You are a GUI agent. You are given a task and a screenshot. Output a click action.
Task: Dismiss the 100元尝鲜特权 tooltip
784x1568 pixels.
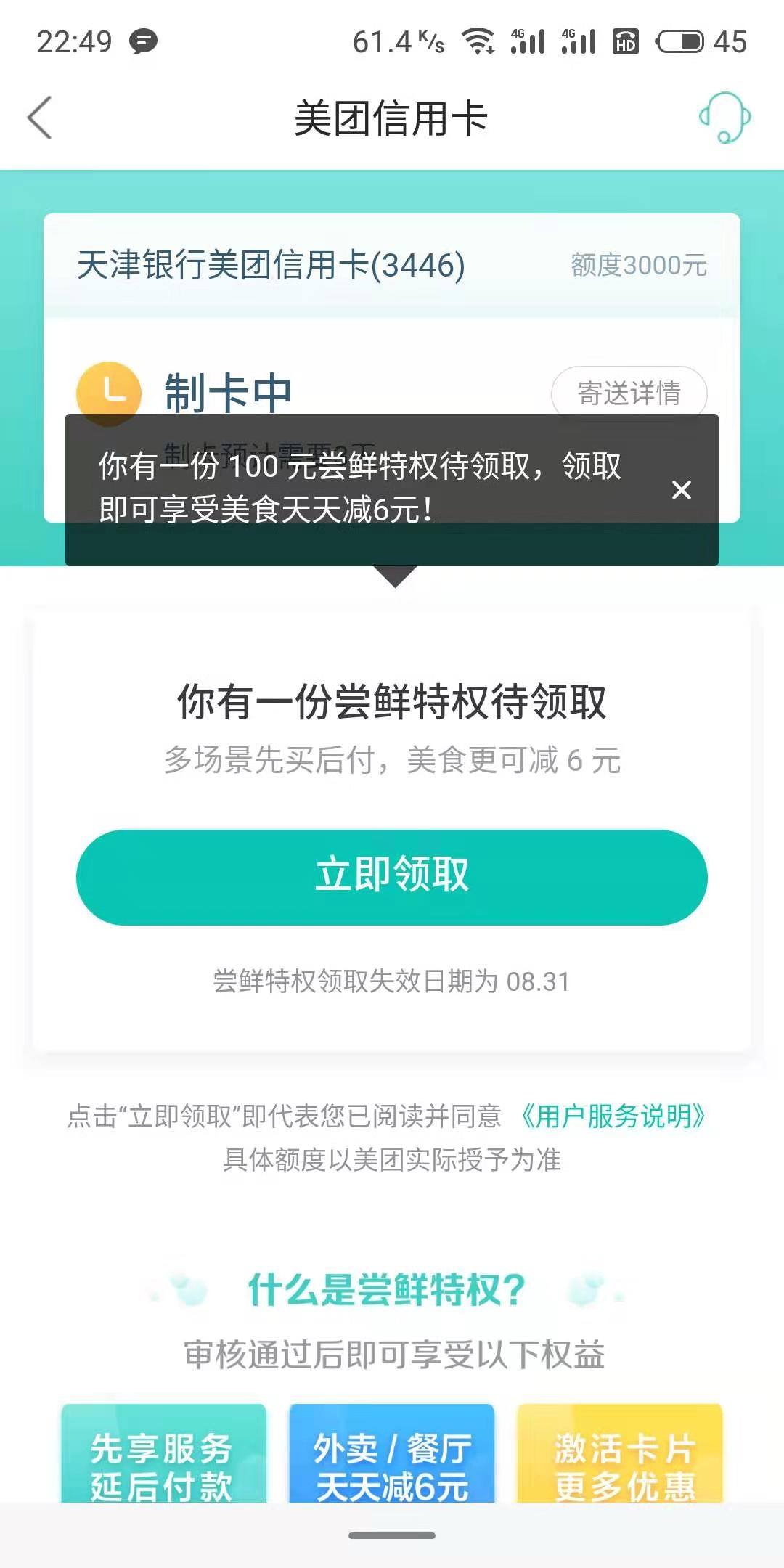pos(681,490)
